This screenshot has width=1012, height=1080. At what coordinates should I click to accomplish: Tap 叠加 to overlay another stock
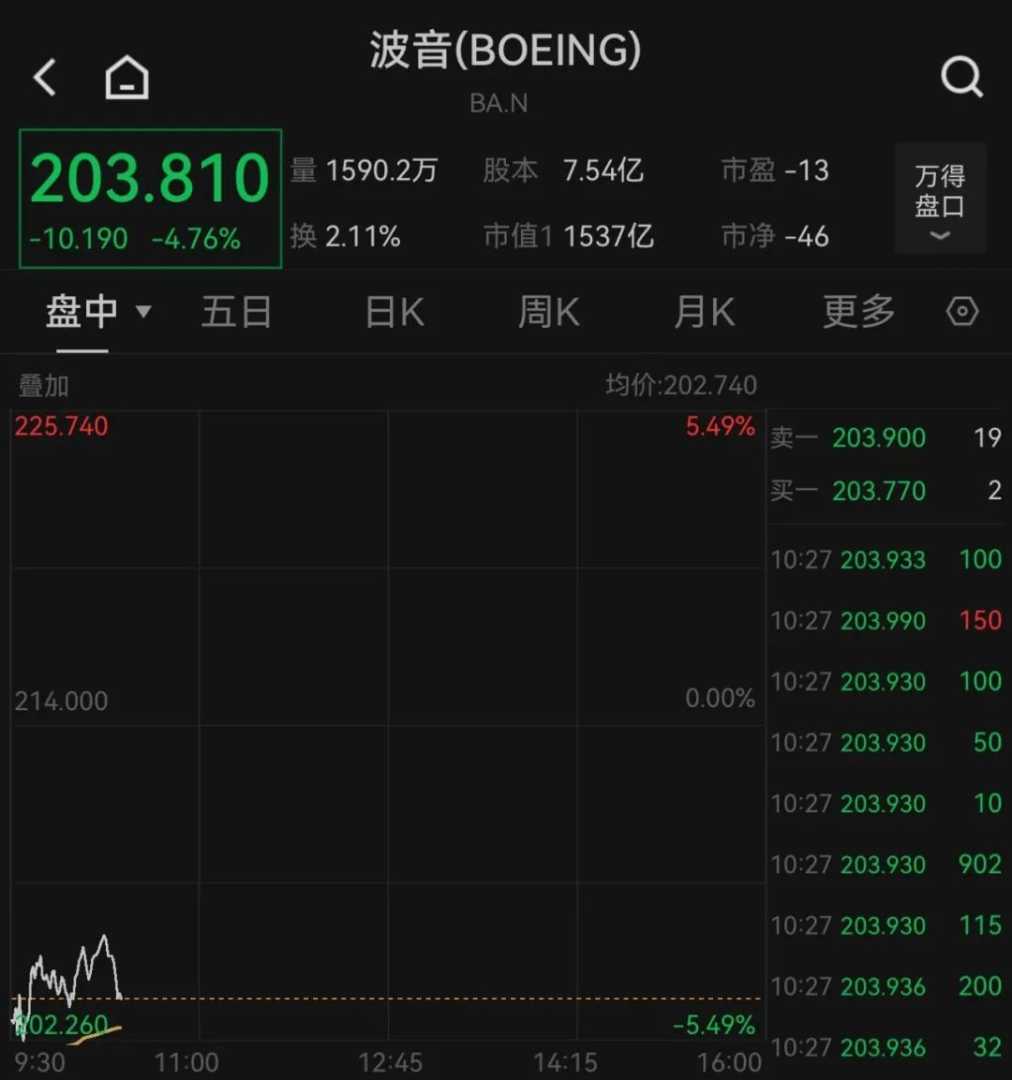point(44,386)
